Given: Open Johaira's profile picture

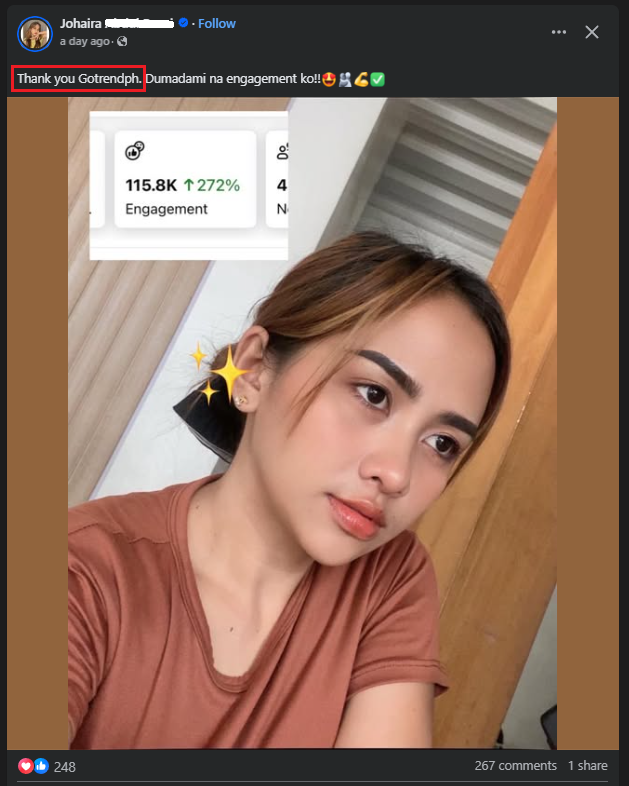Looking at the screenshot, I should (35, 32).
